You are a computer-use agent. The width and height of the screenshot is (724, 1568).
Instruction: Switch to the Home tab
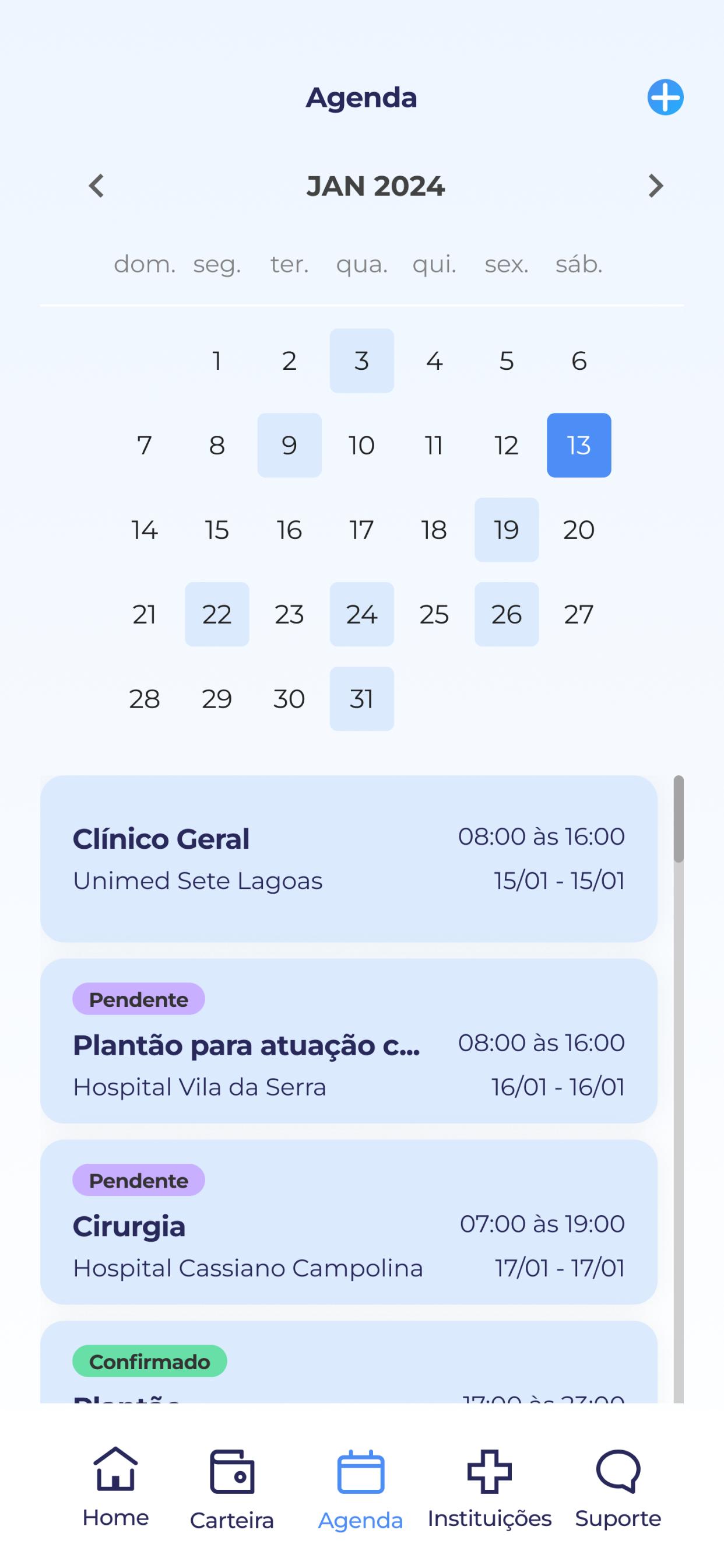tap(115, 1487)
